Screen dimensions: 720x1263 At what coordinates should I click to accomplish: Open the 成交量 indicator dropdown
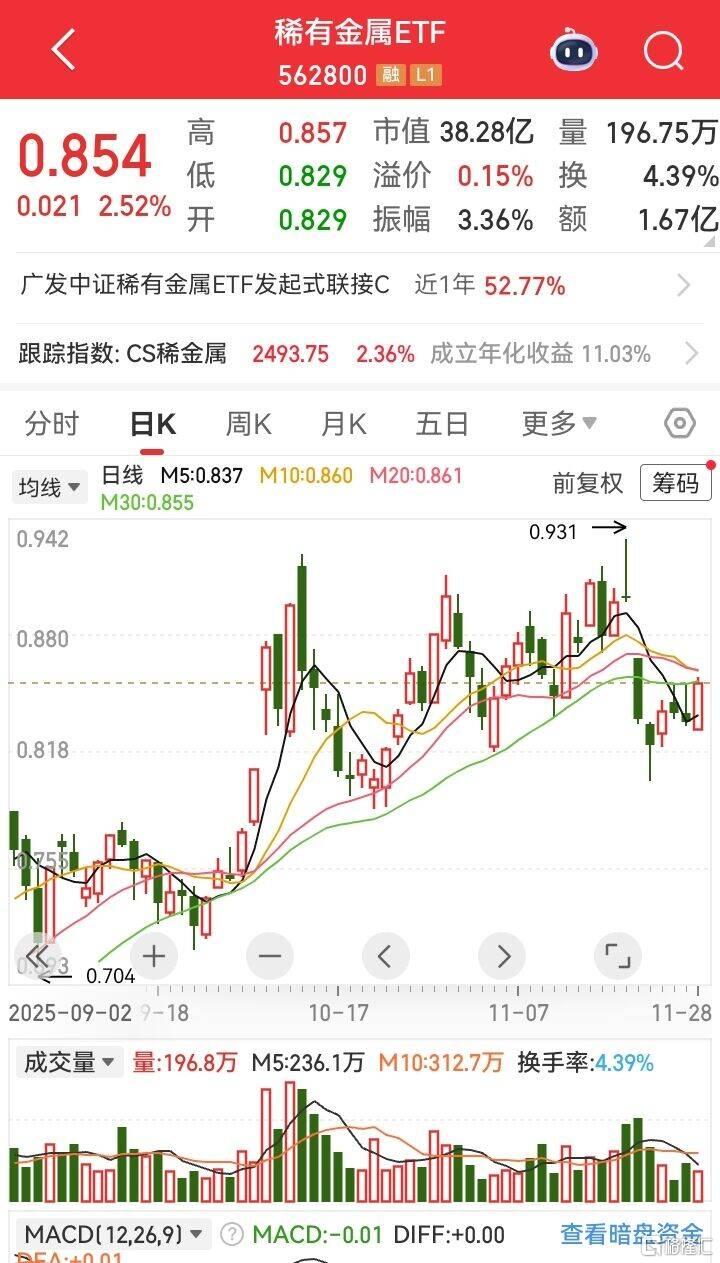tap(69, 1062)
